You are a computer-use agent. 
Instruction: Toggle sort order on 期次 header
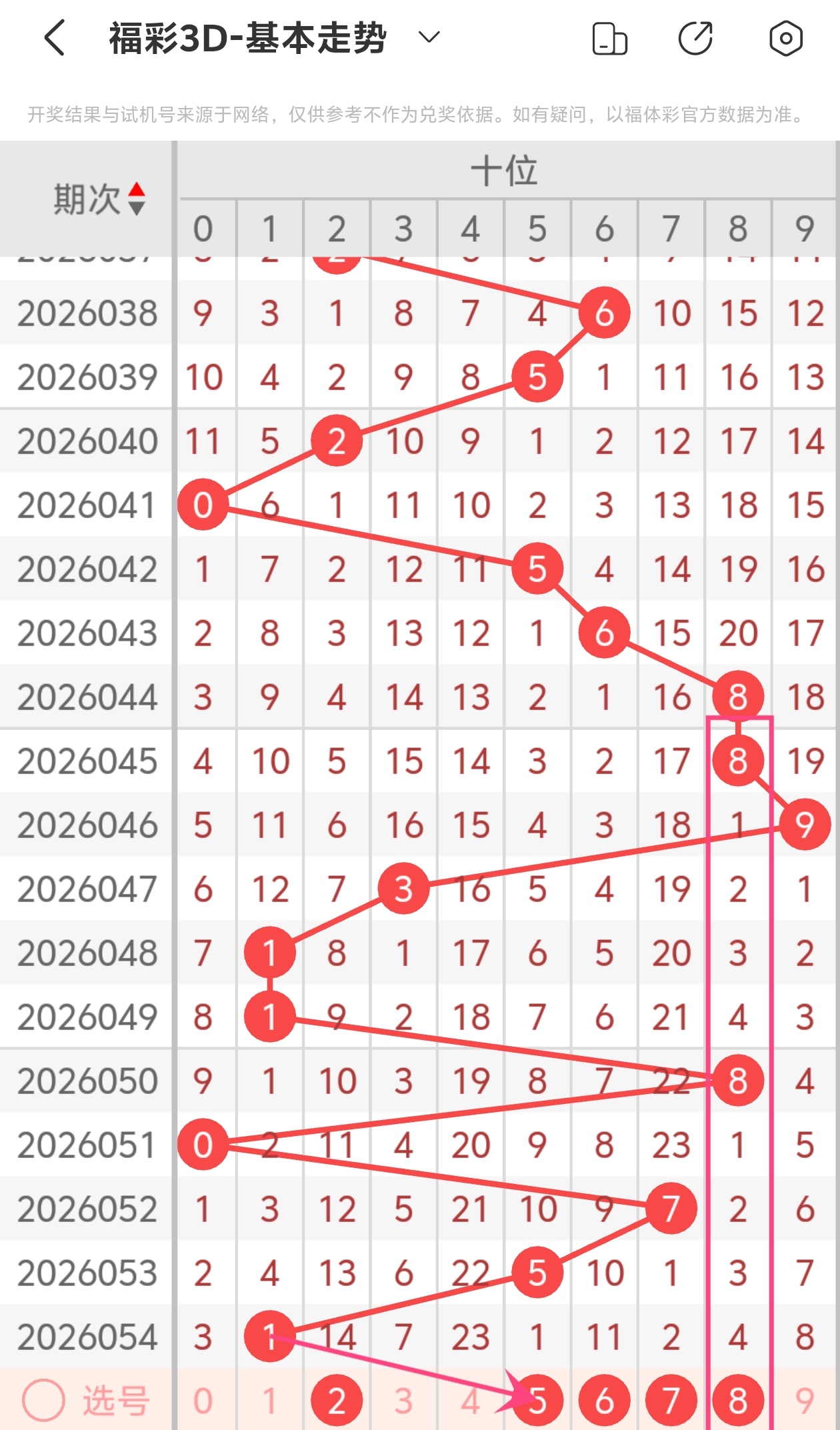[x=136, y=199]
